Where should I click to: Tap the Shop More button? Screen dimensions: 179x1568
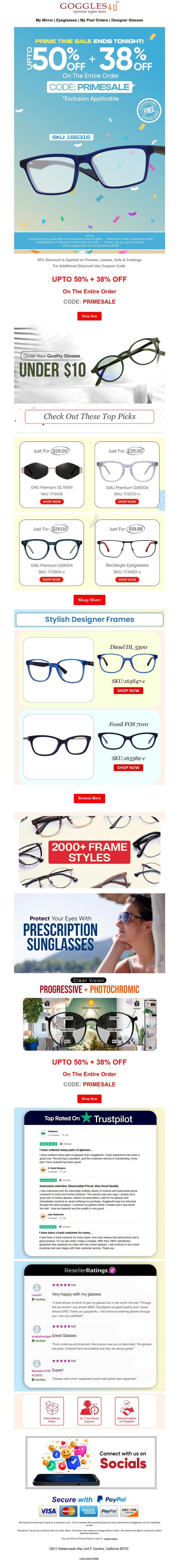coord(89,600)
